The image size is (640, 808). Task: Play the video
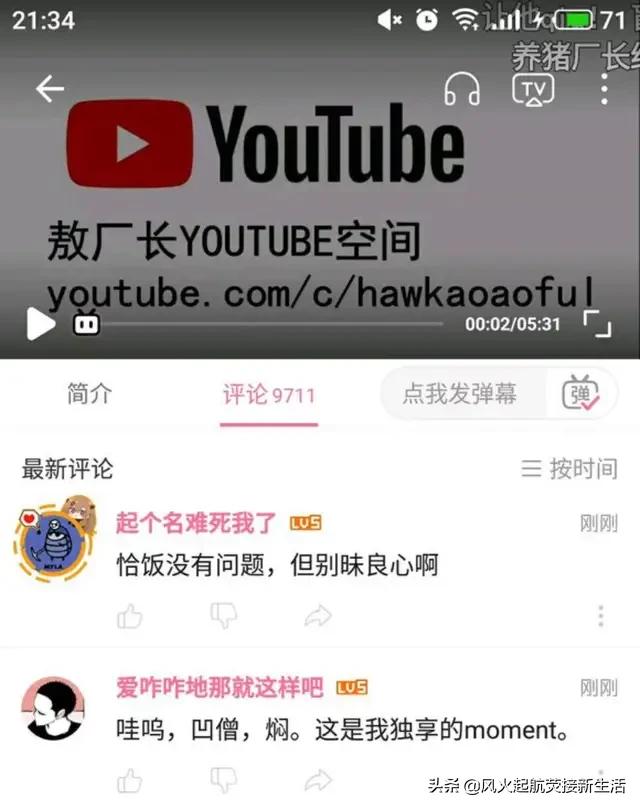coord(40,324)
